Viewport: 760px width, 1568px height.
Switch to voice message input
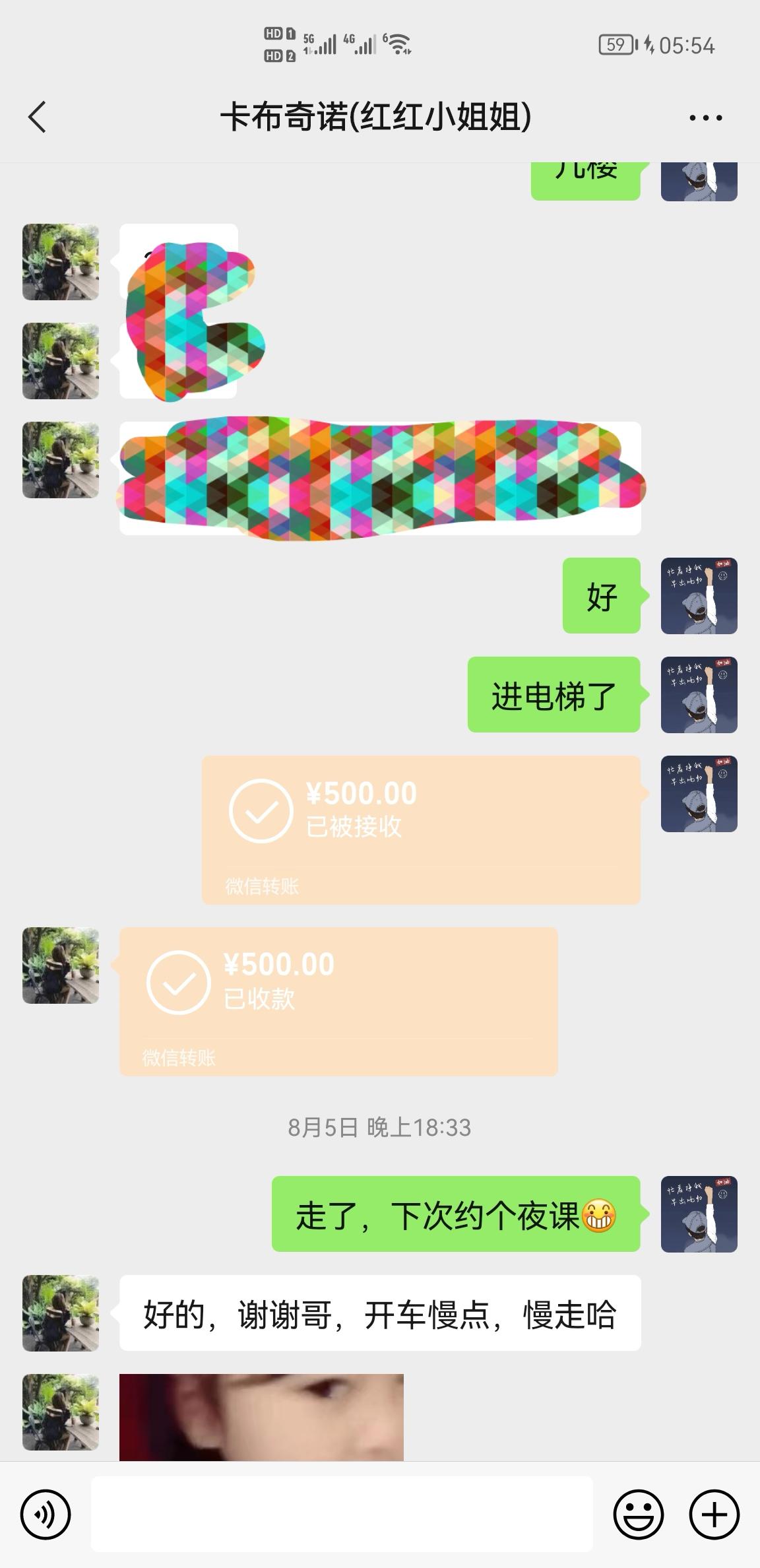[x=45, y=1514]
